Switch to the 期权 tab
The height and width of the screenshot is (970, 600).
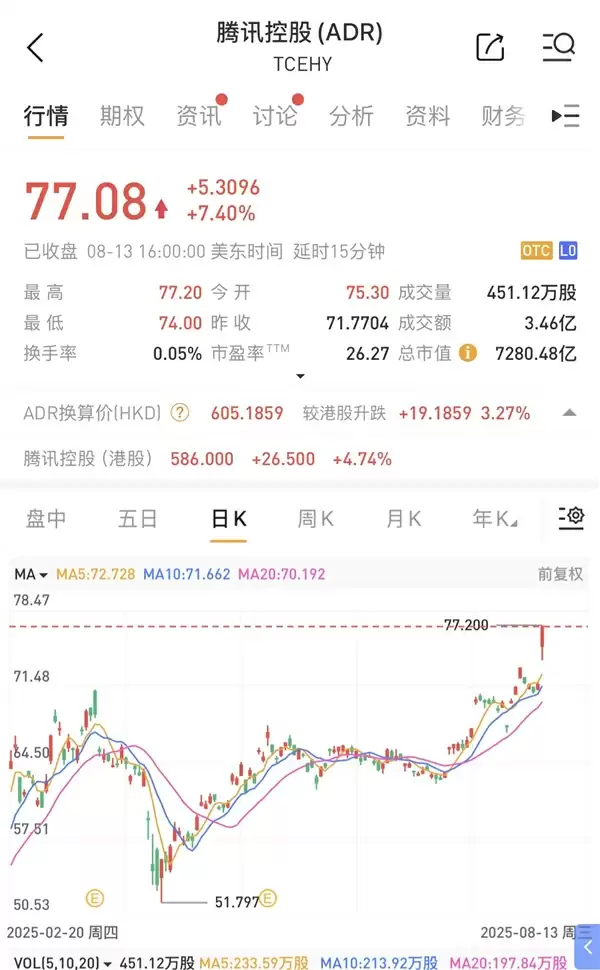tap(122, 116)
